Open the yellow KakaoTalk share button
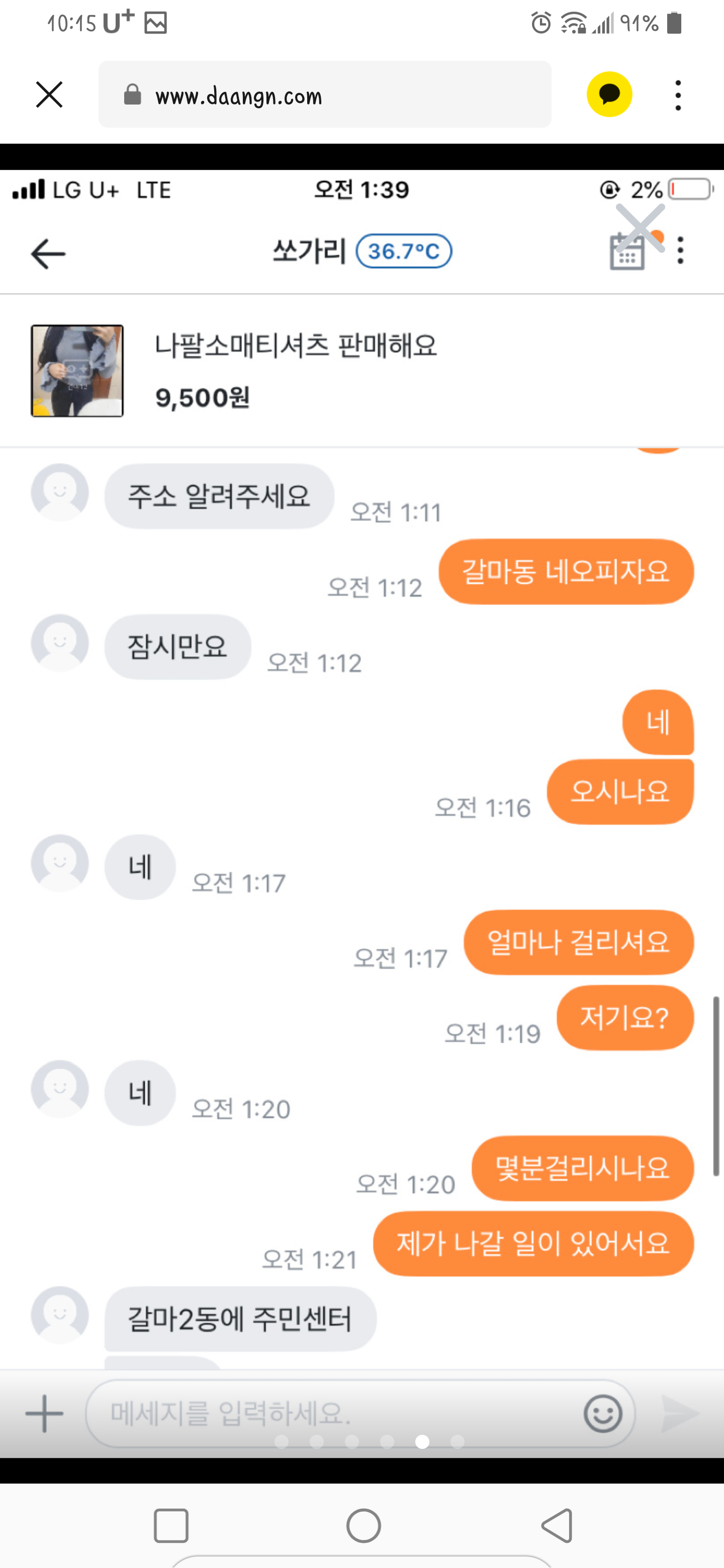The height and width of the screenshot is (1568, 724). (609, 95)
